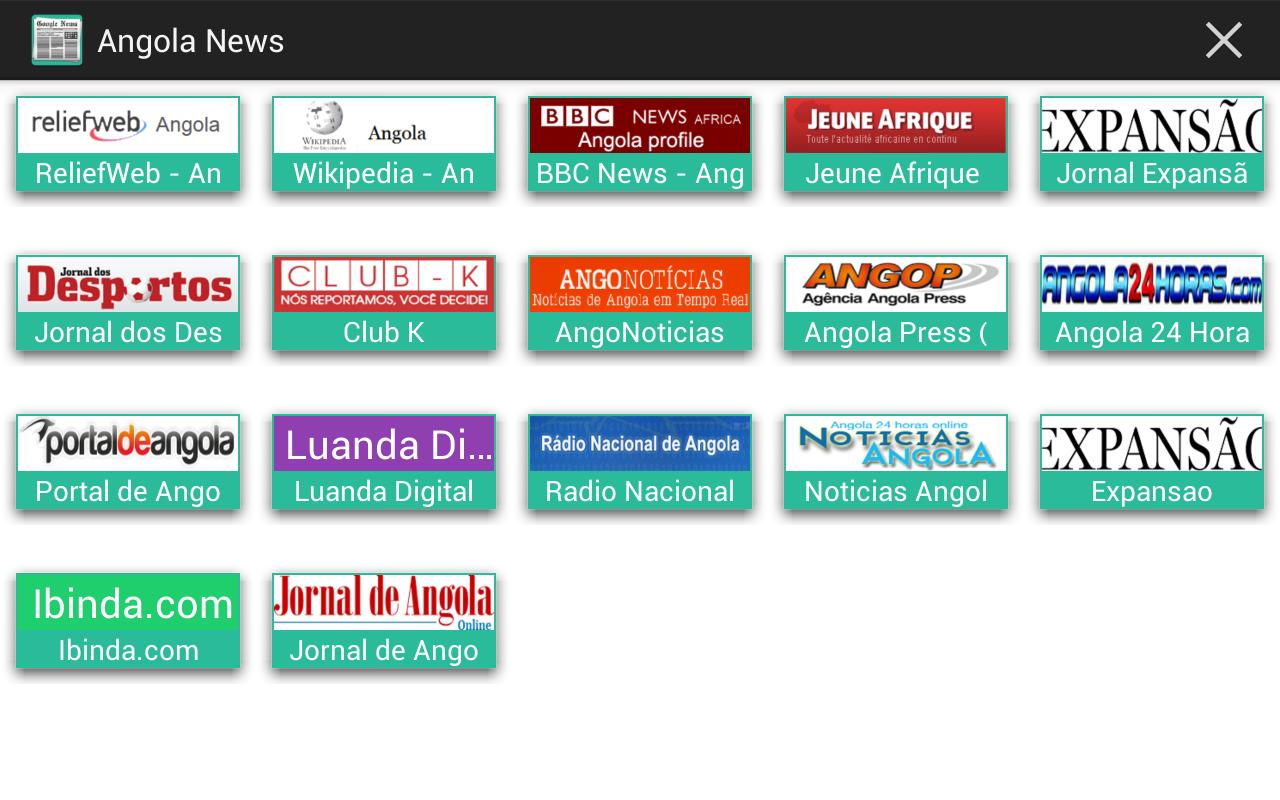Open Radio Nacional de Angola

640,462
